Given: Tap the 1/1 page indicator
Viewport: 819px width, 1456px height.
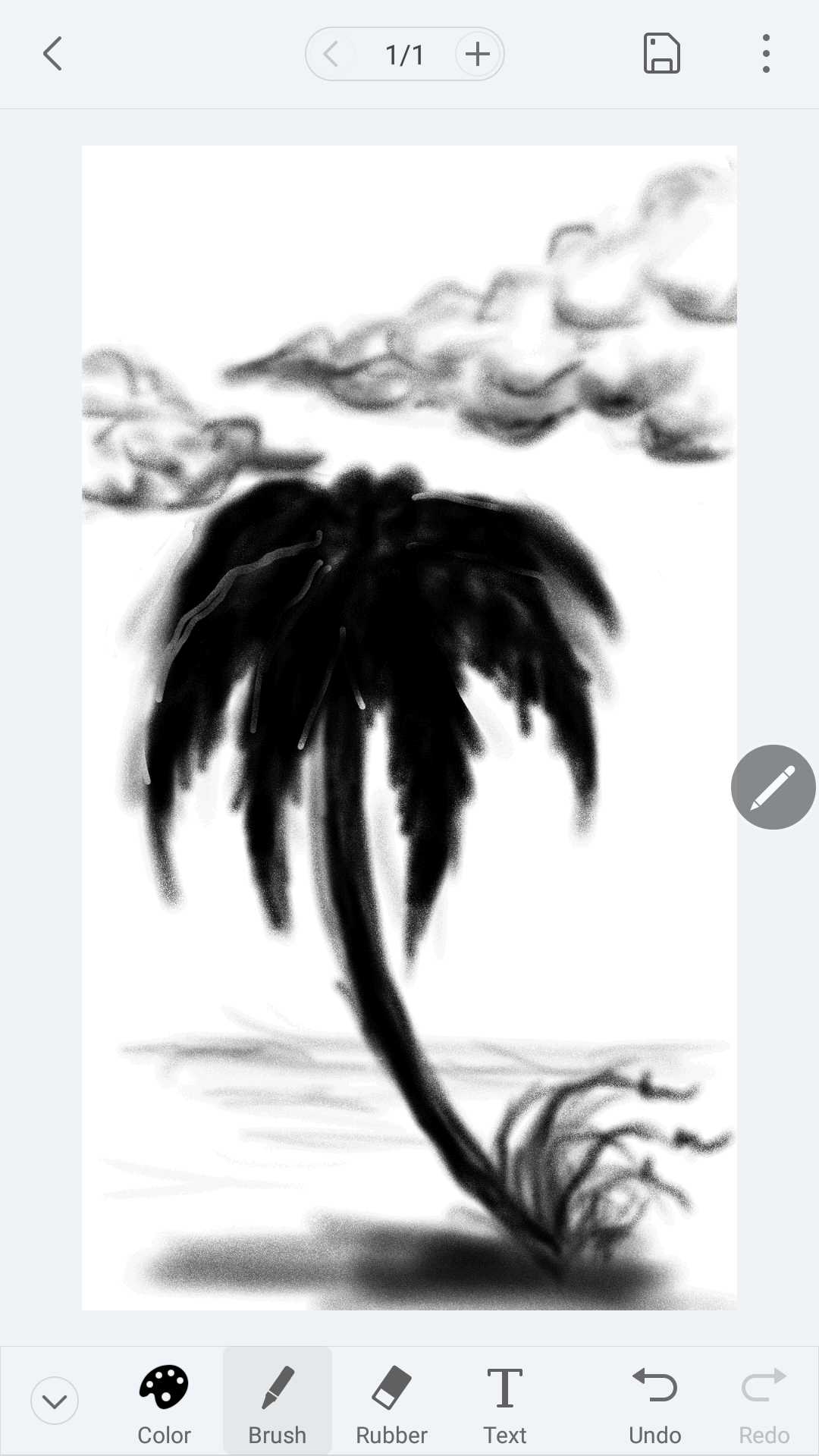Looking at the screenshot, I should coord(404,53).
